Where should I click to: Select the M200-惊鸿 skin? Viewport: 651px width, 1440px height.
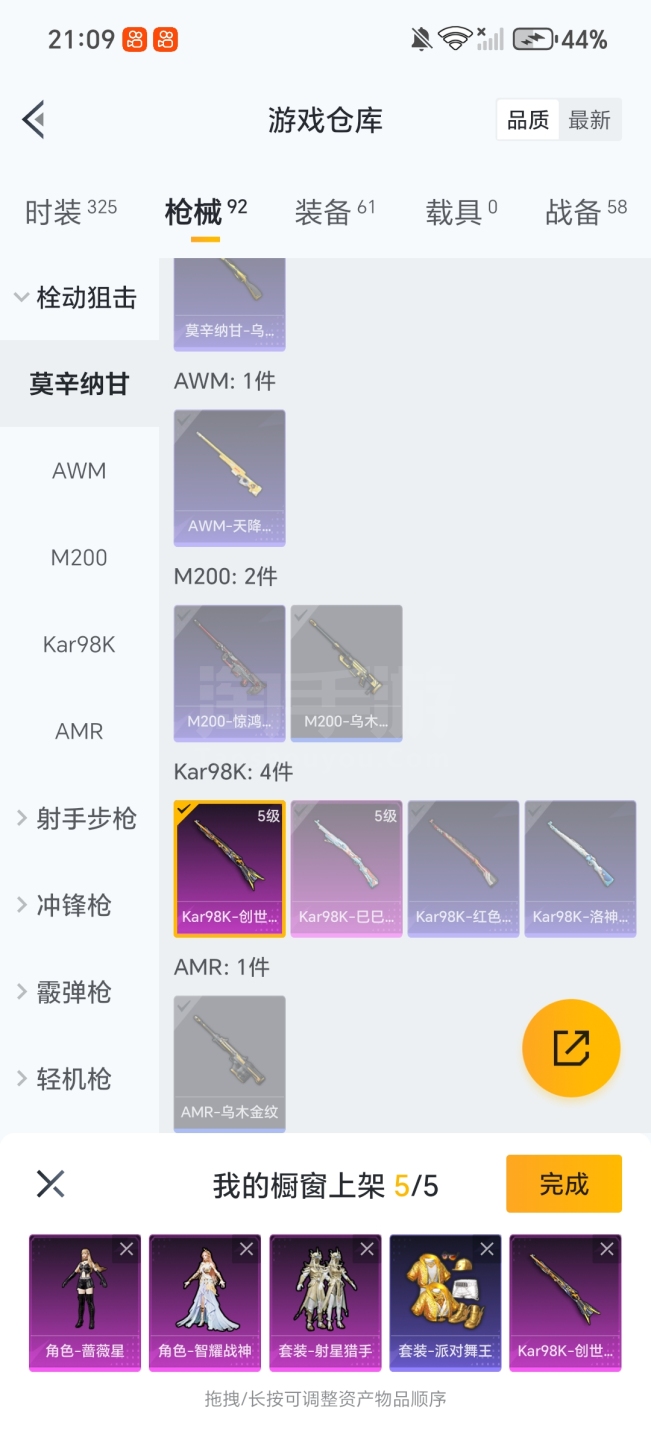(x=229, y=672)
